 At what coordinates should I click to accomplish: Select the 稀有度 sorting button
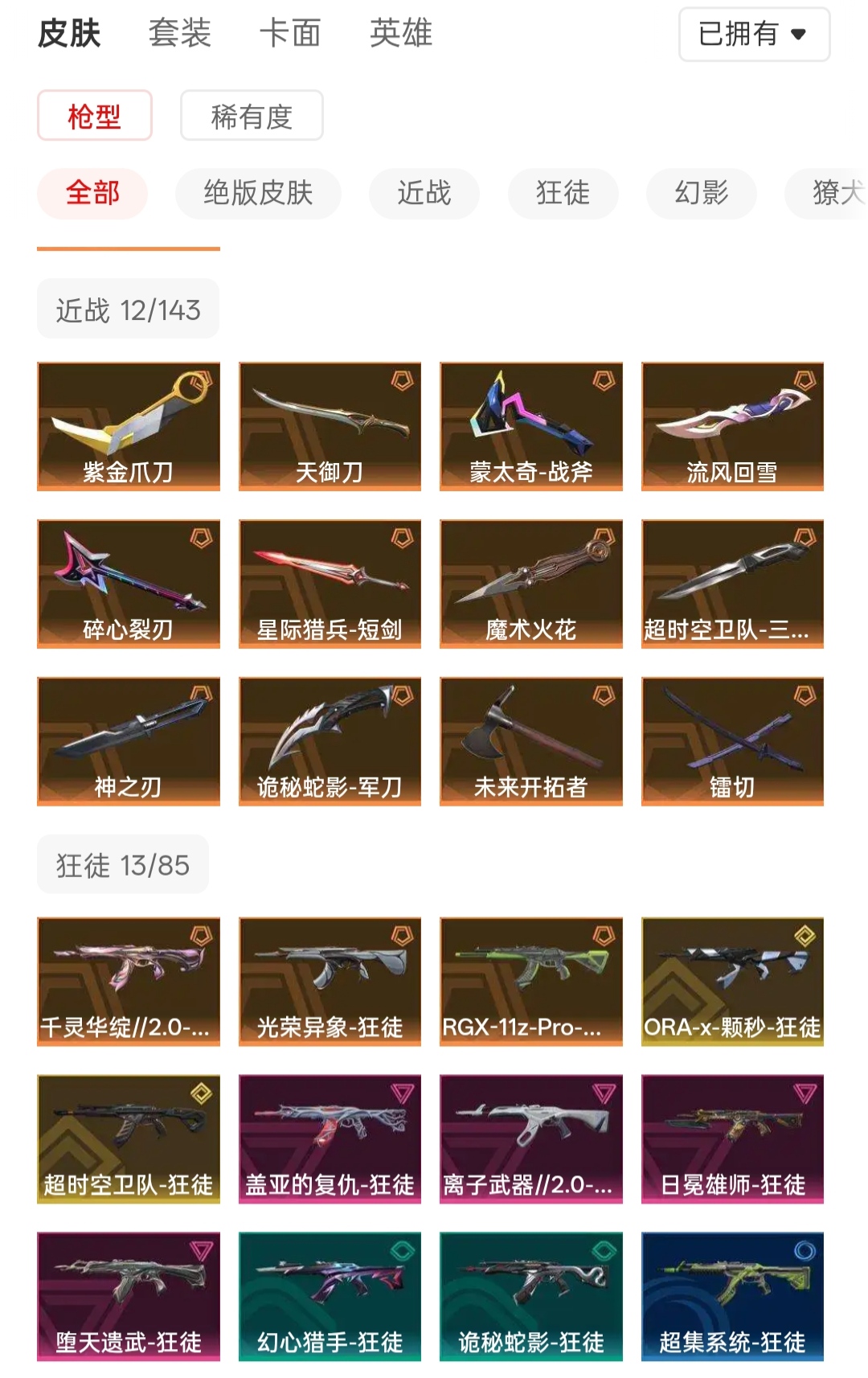[x=252, y=116]
